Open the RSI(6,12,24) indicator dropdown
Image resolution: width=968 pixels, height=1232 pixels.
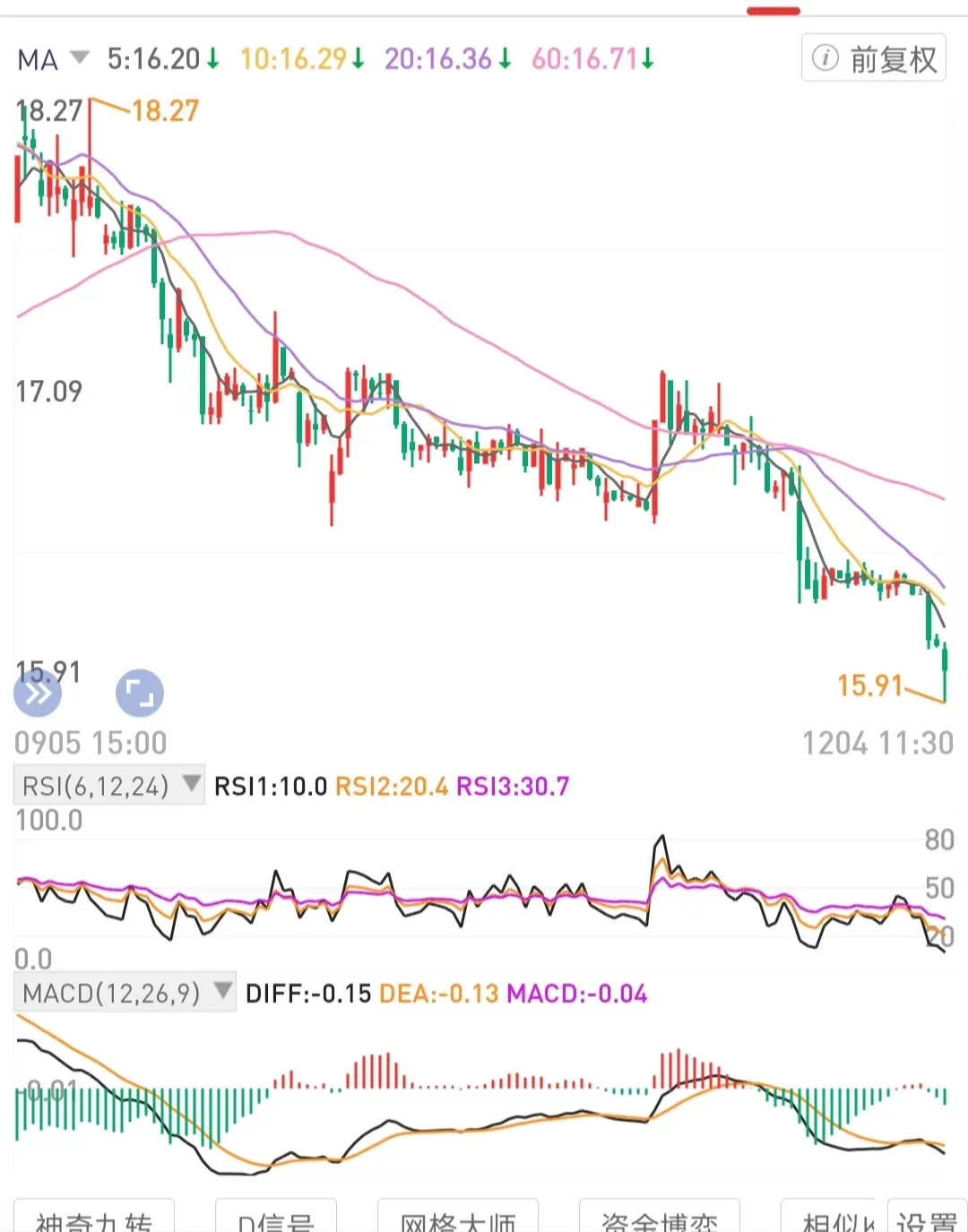(109, 786)
